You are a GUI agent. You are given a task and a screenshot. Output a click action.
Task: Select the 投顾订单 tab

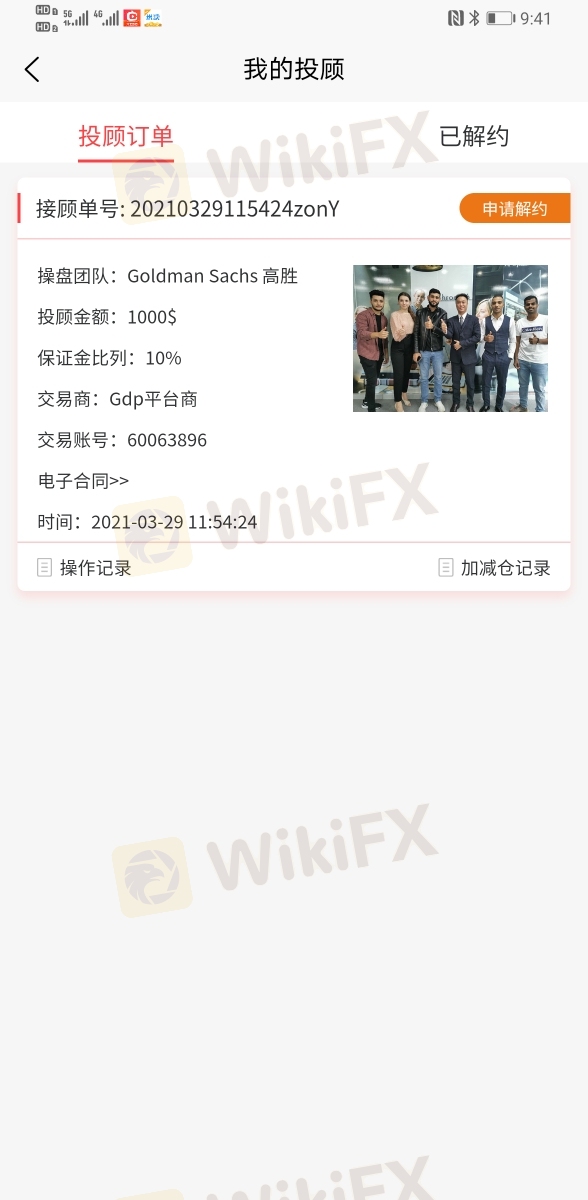[x=126, y=136]
